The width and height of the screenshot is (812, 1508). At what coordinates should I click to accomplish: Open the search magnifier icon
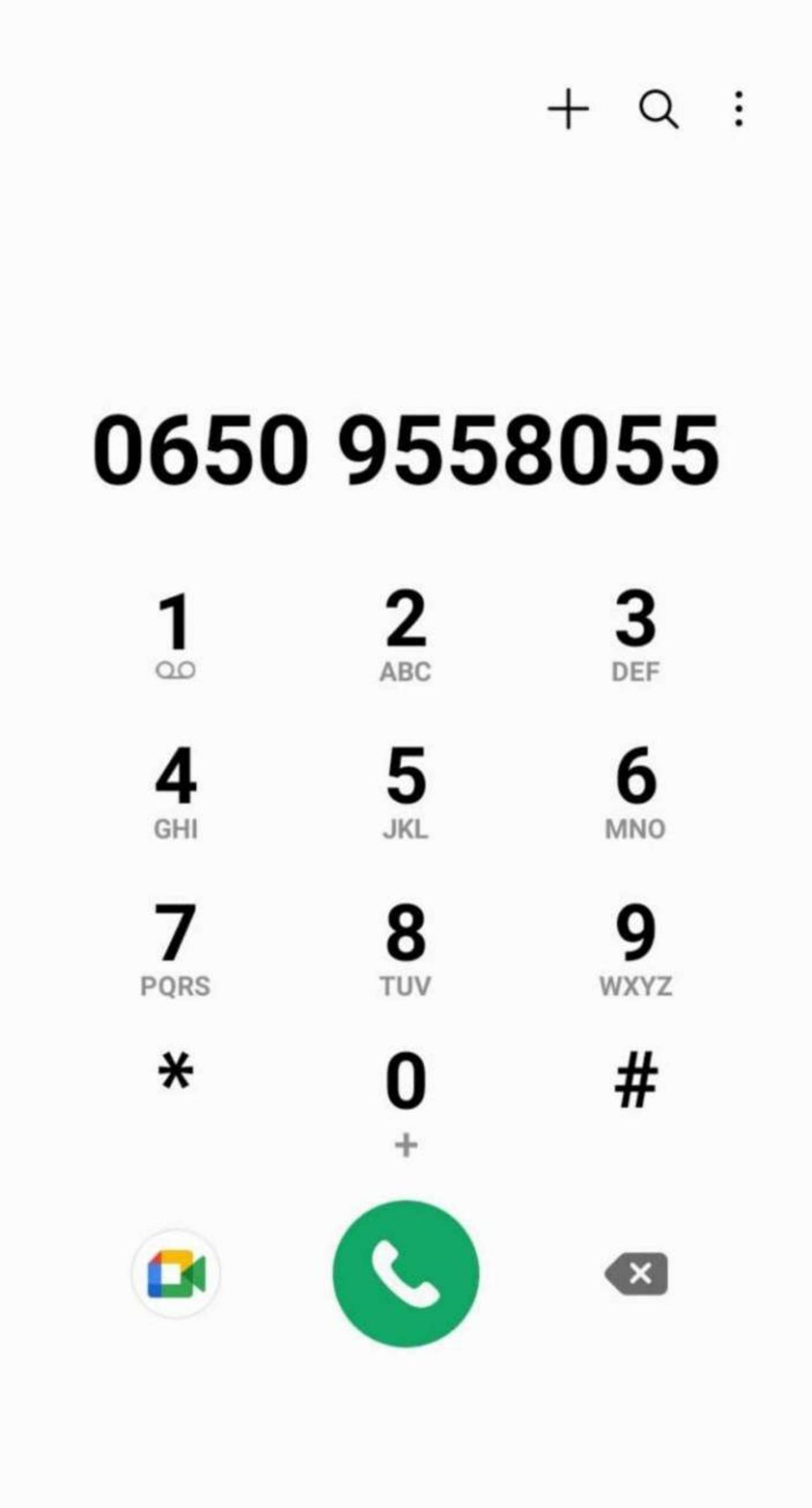[x=658, y=109]
